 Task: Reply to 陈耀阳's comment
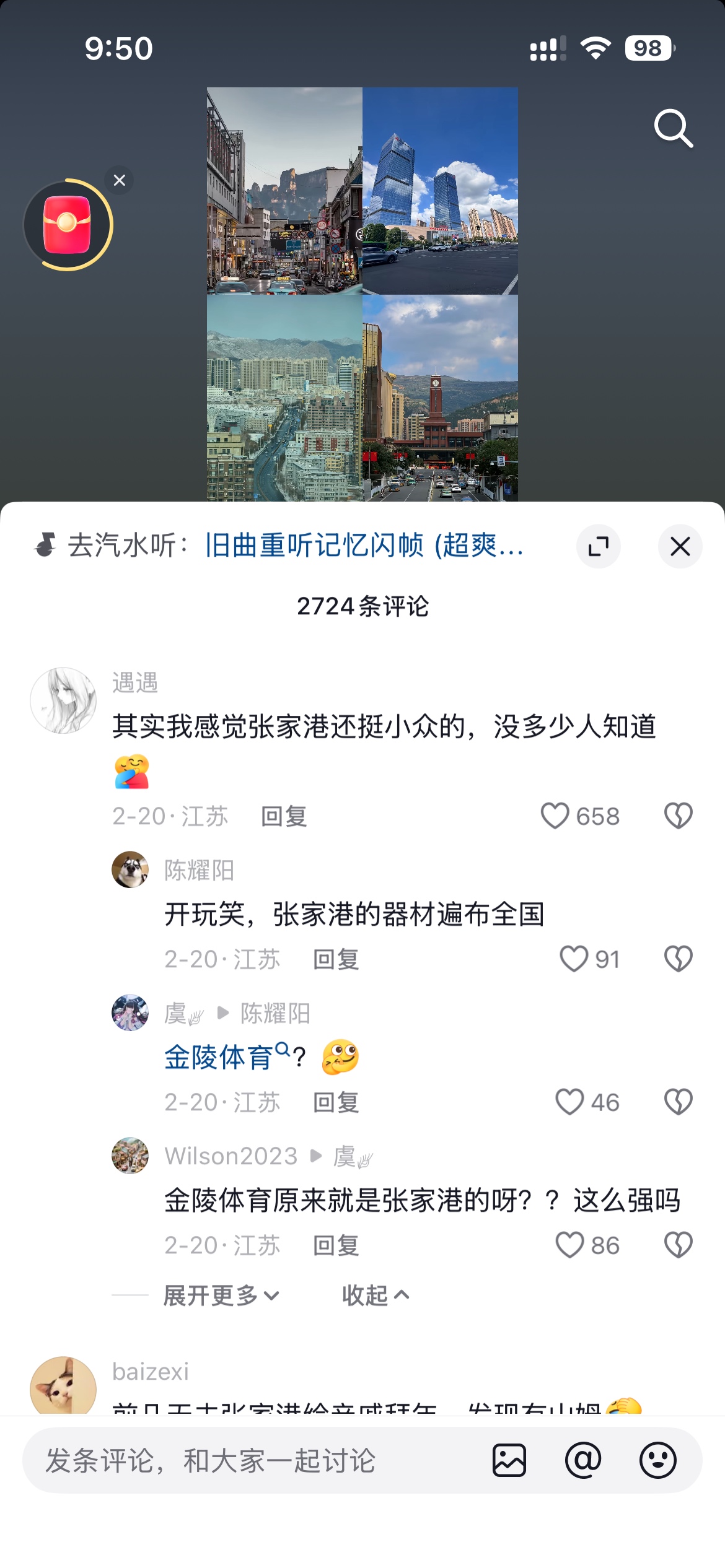(x=336, y=960)
